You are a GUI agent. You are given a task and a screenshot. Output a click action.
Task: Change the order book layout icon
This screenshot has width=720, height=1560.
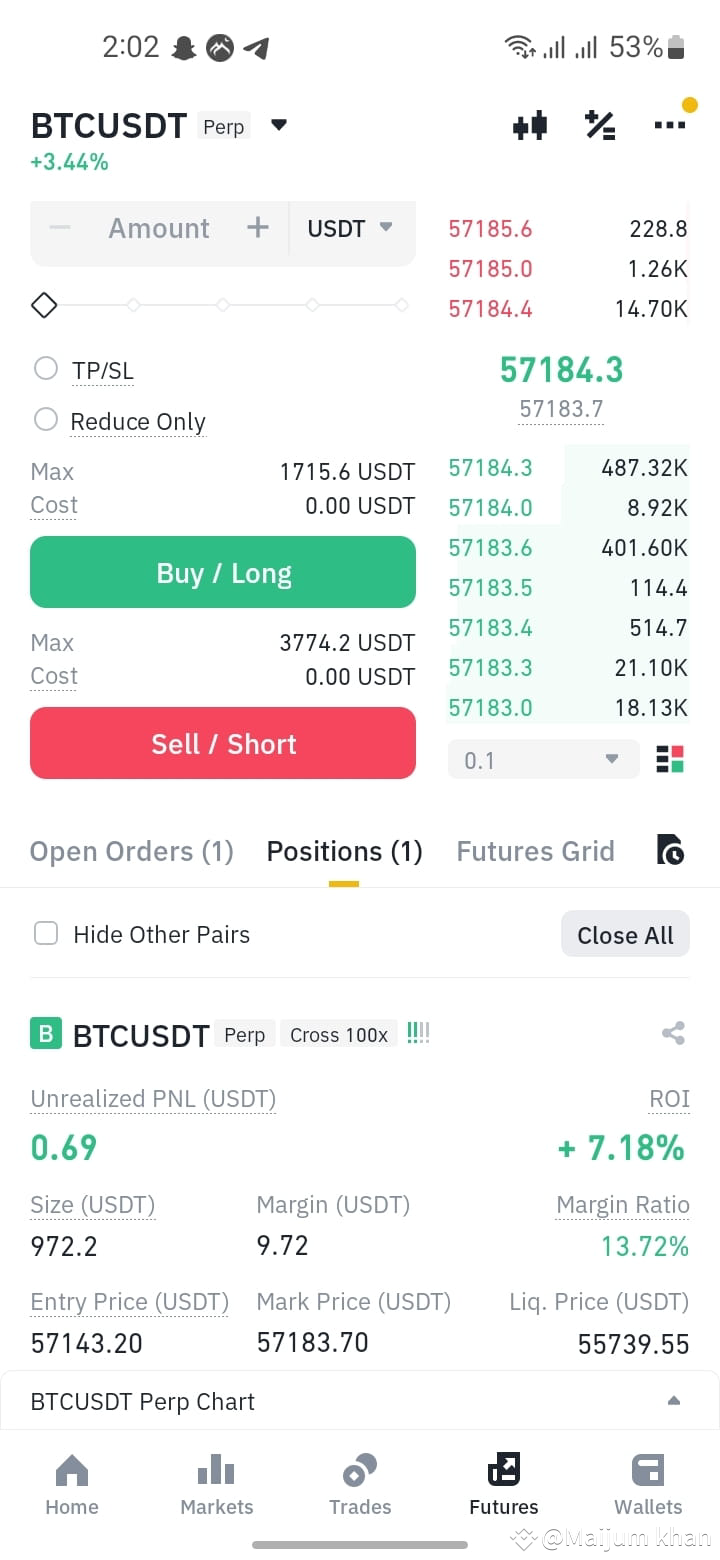(x=670, y=759)
